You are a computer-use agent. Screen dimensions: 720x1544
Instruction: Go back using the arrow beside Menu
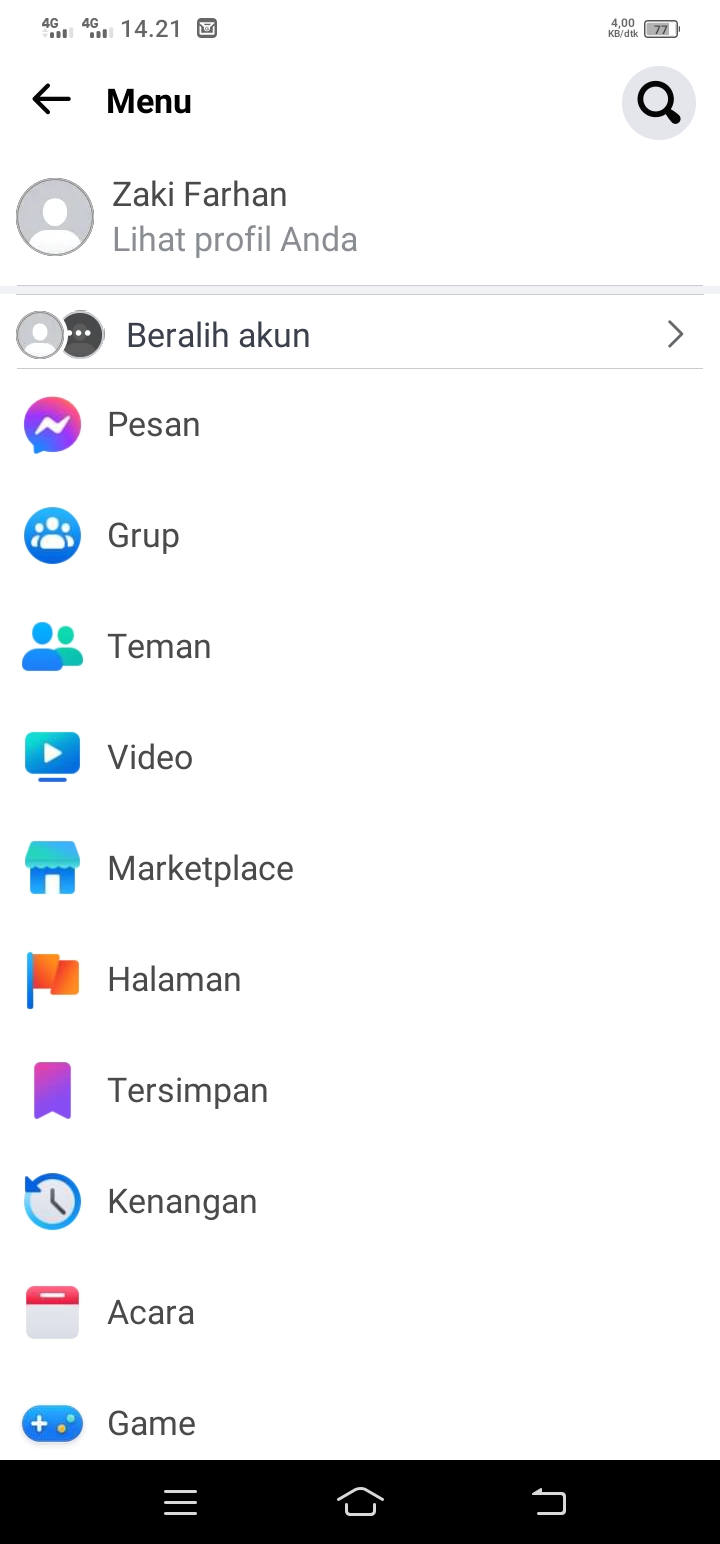pos(52,100)
